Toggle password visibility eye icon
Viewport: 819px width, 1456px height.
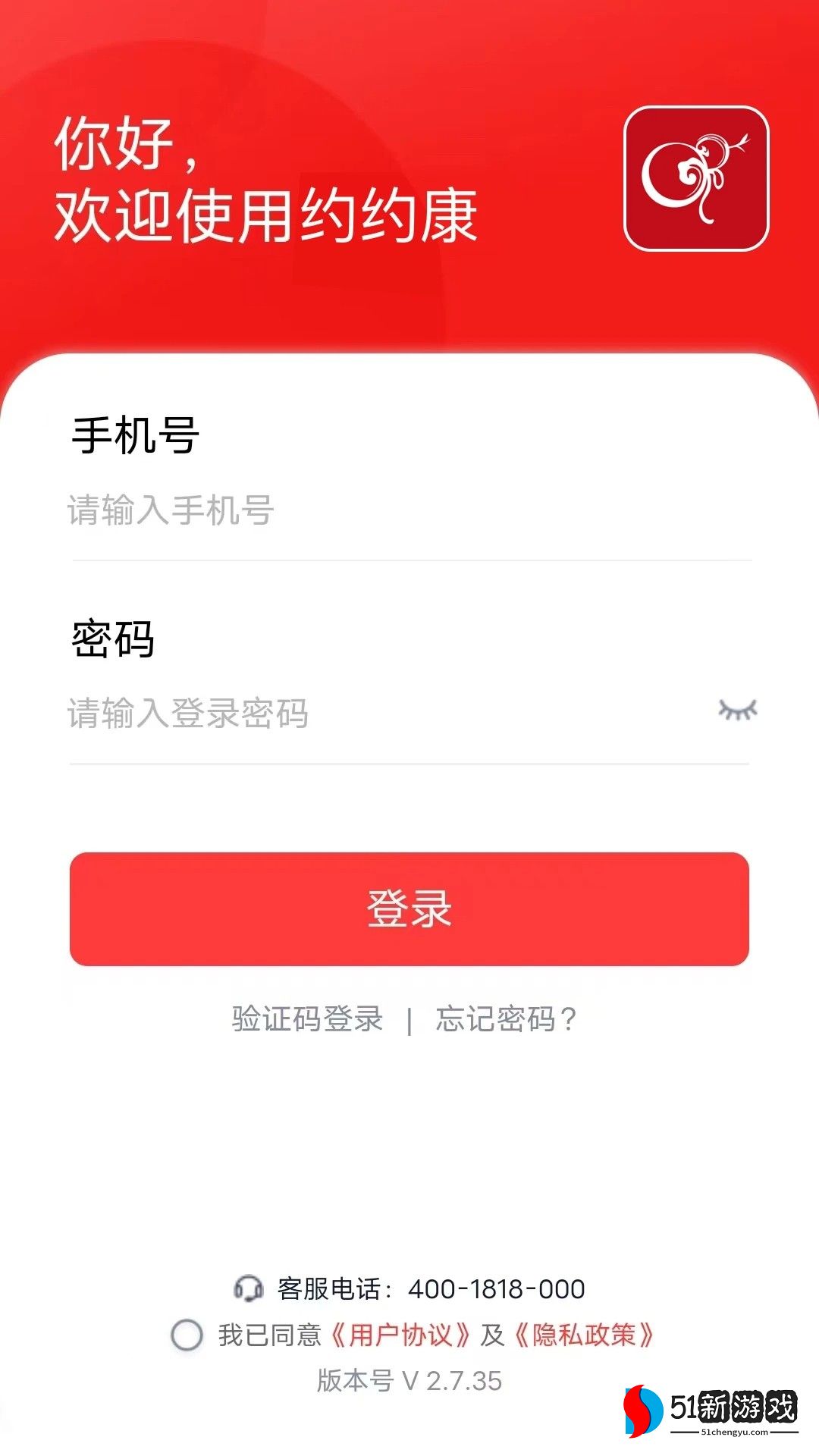(x=737, y=711)
